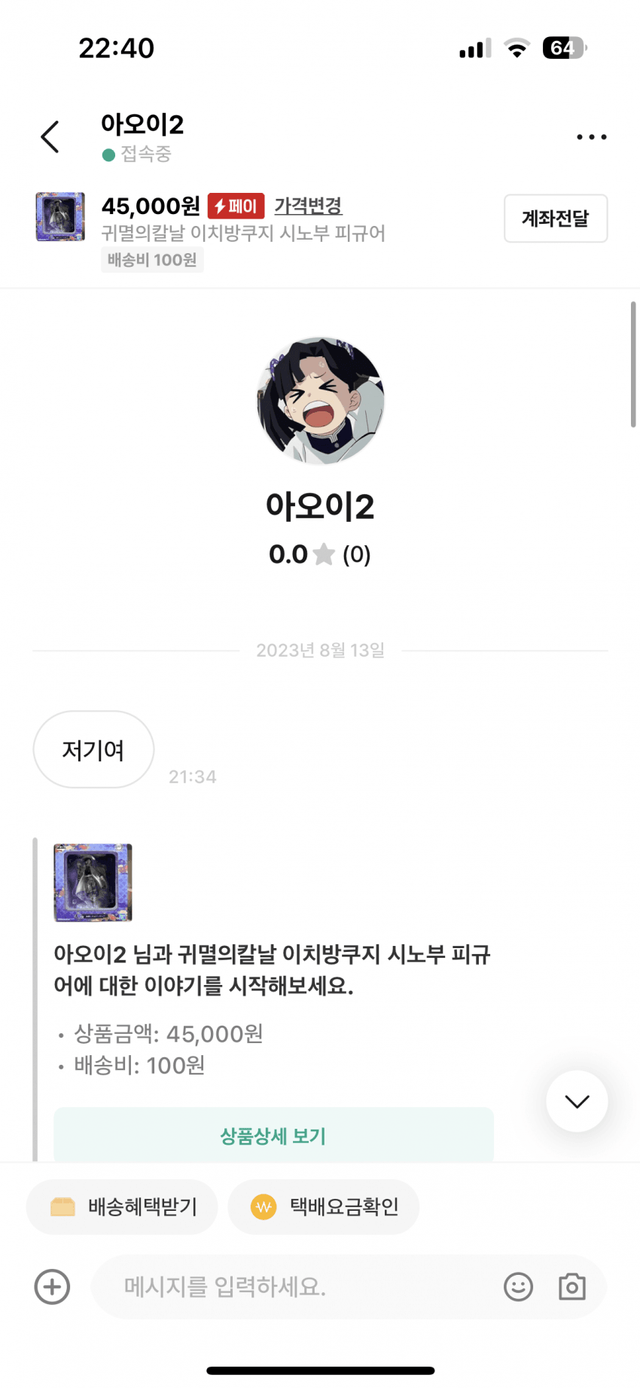Tap the 계좌전달 button
640x1388 pixels.
pyautogui.click(x=555, y=218)
